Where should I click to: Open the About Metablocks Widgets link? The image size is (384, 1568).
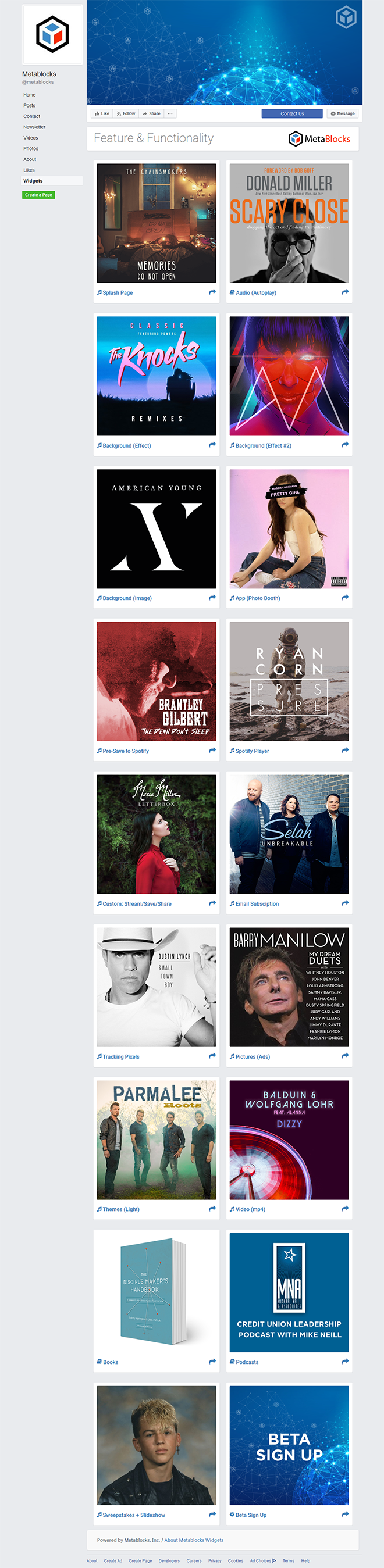click(194, 1540)
